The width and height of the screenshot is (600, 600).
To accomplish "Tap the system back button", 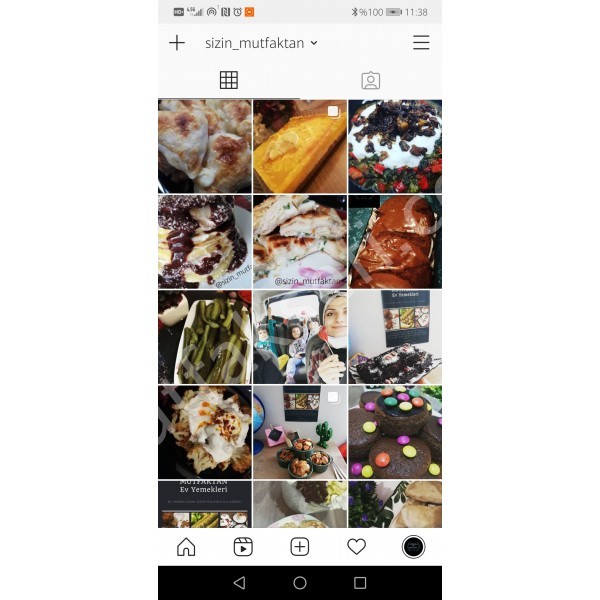I will pos(239,583).
